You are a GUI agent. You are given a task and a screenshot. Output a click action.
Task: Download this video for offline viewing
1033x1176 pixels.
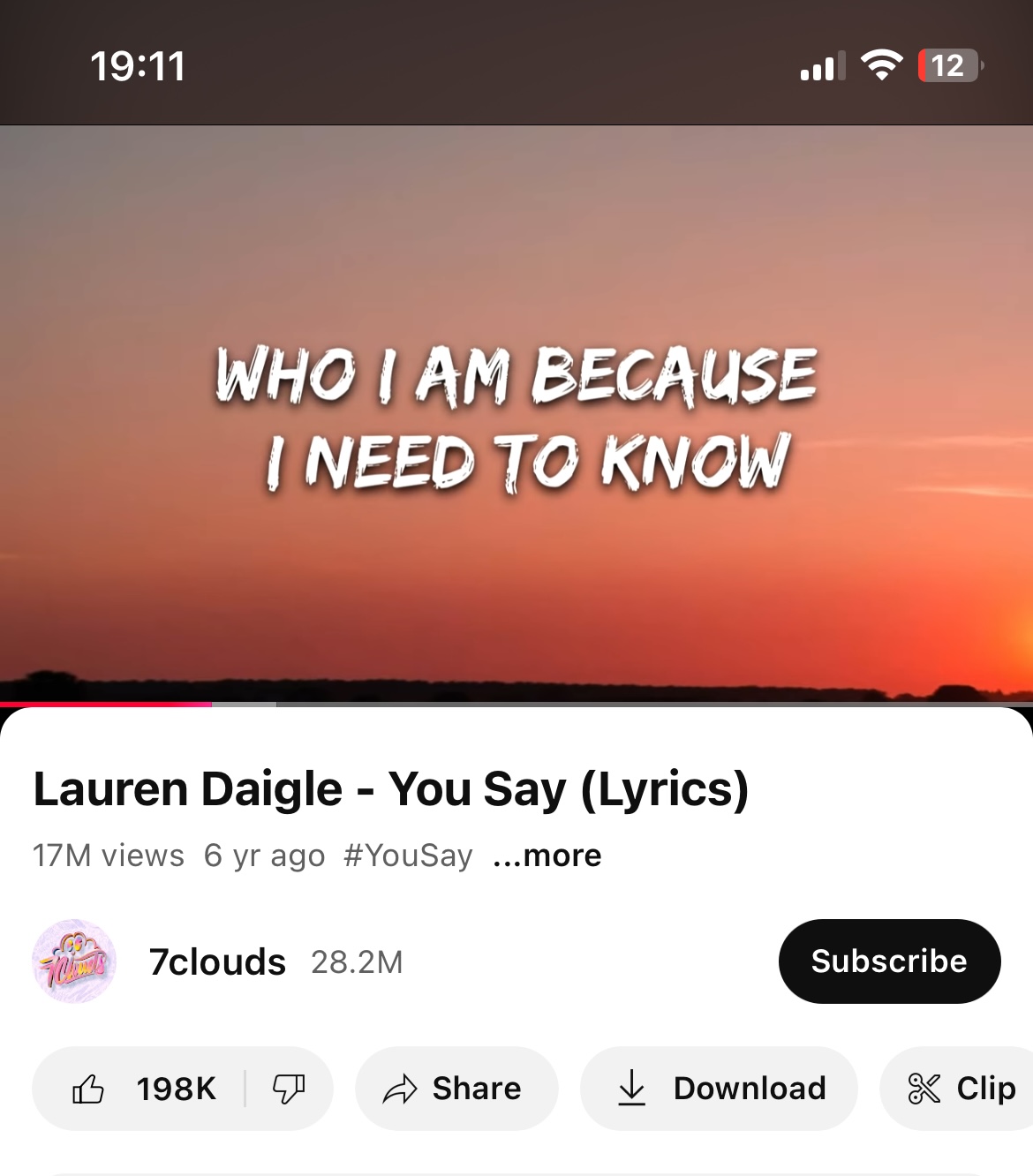point(719,1089)
